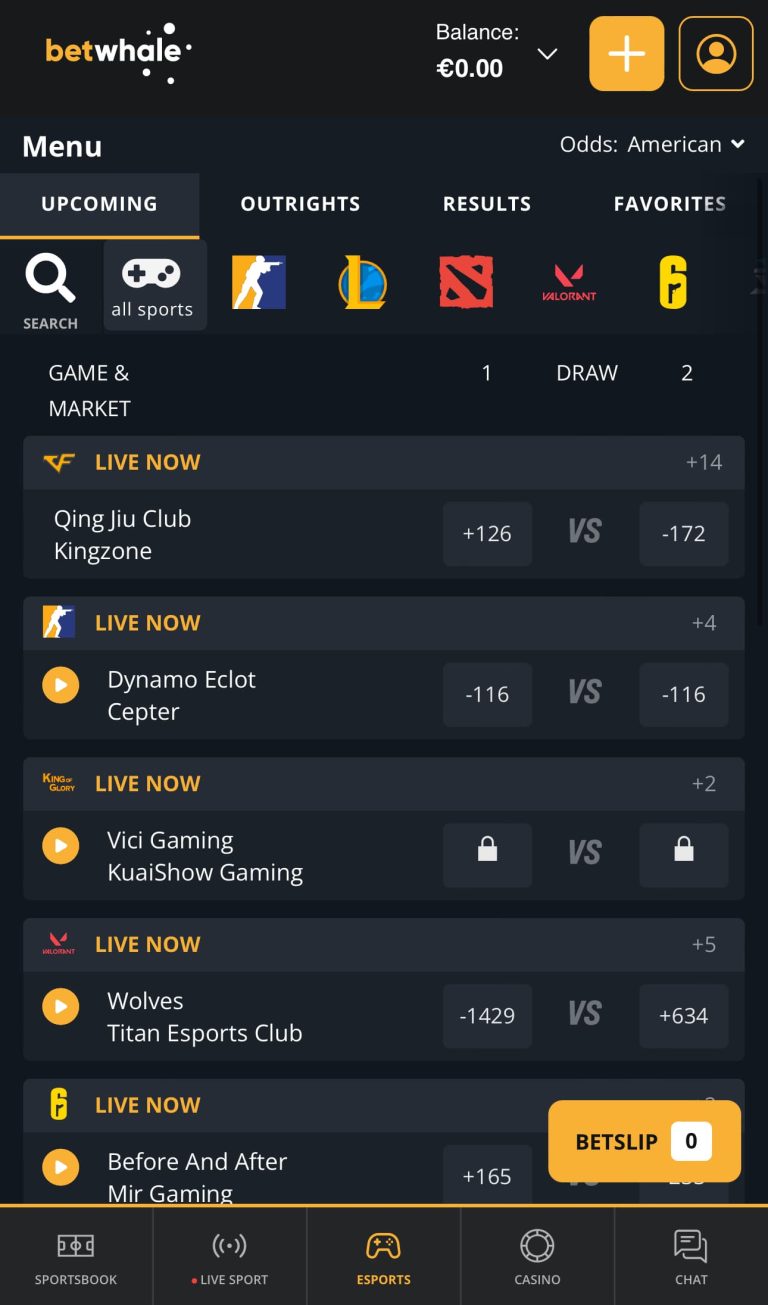768x1305 pixels.
Task: Expand the +14 extra markets for Qing Jiu Club
Action: (703, 462)
